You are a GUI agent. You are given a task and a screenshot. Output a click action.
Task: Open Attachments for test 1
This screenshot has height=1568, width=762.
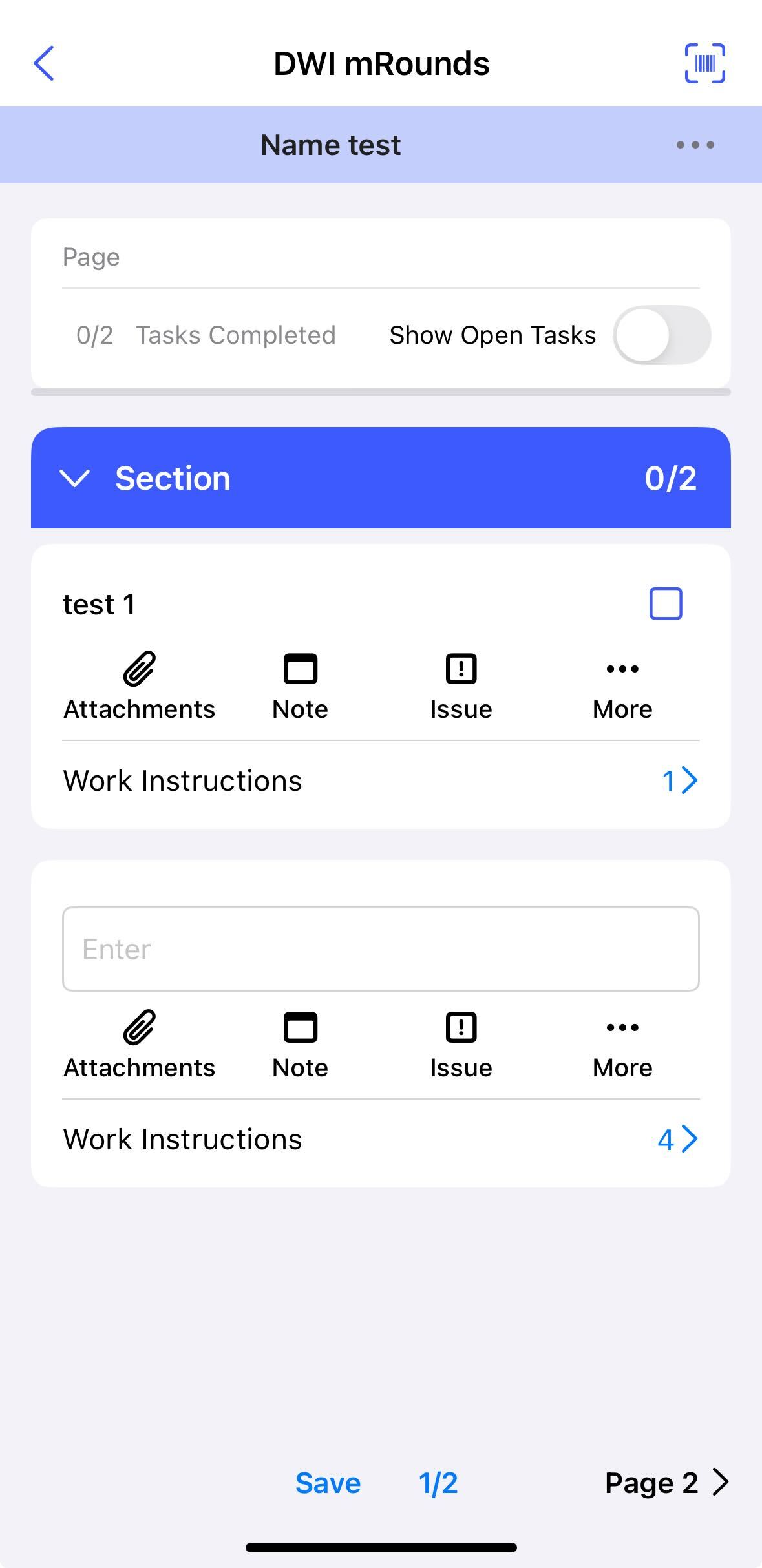click(x=140, y=686)
